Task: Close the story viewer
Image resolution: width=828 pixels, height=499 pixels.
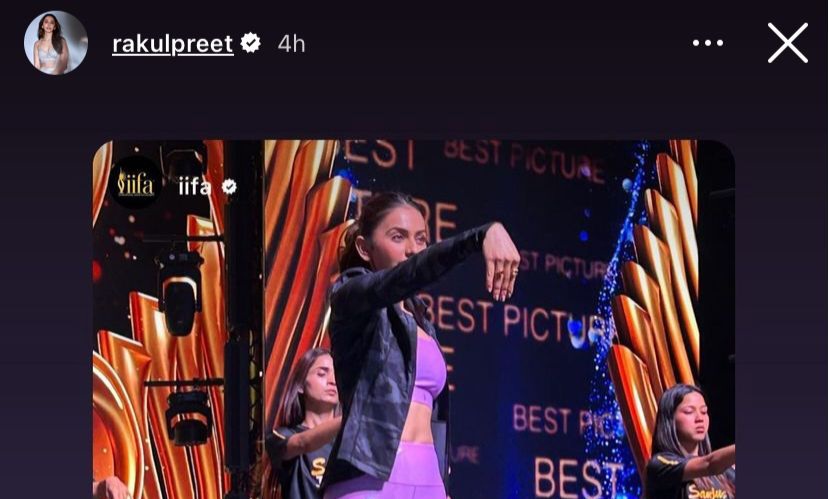Action: (x=787, y=43)
